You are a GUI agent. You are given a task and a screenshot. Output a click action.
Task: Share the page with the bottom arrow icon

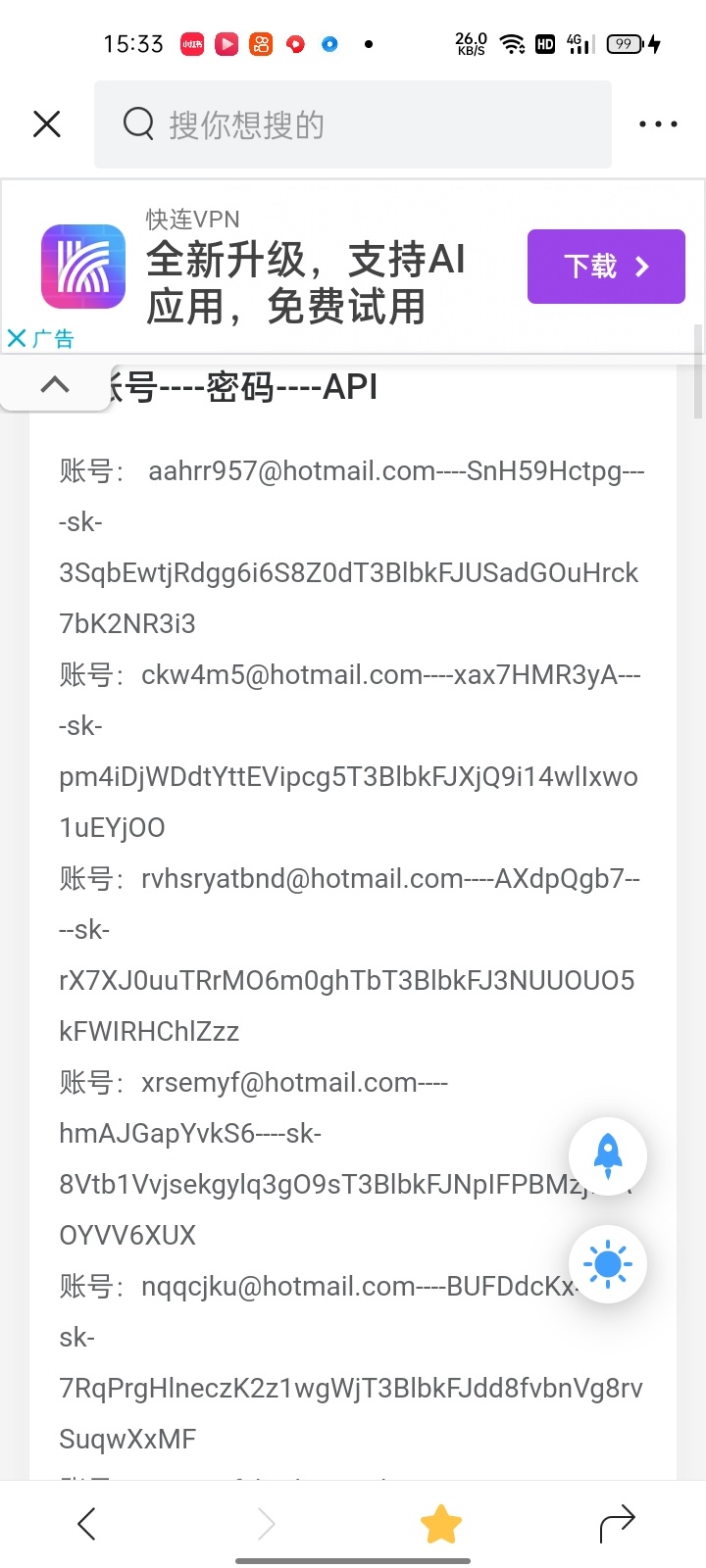(x=618, y=1524)
